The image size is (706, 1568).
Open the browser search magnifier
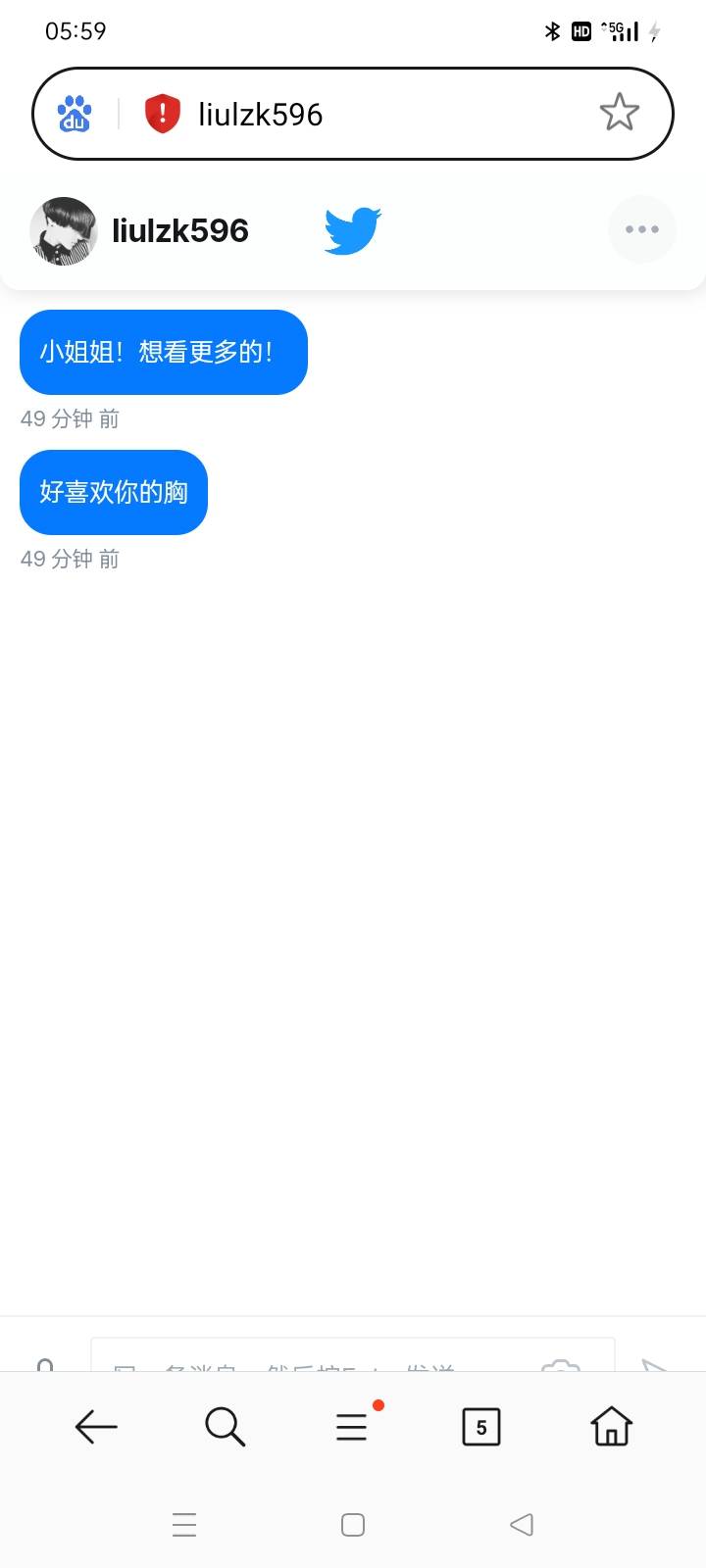tap(225, 1427)
